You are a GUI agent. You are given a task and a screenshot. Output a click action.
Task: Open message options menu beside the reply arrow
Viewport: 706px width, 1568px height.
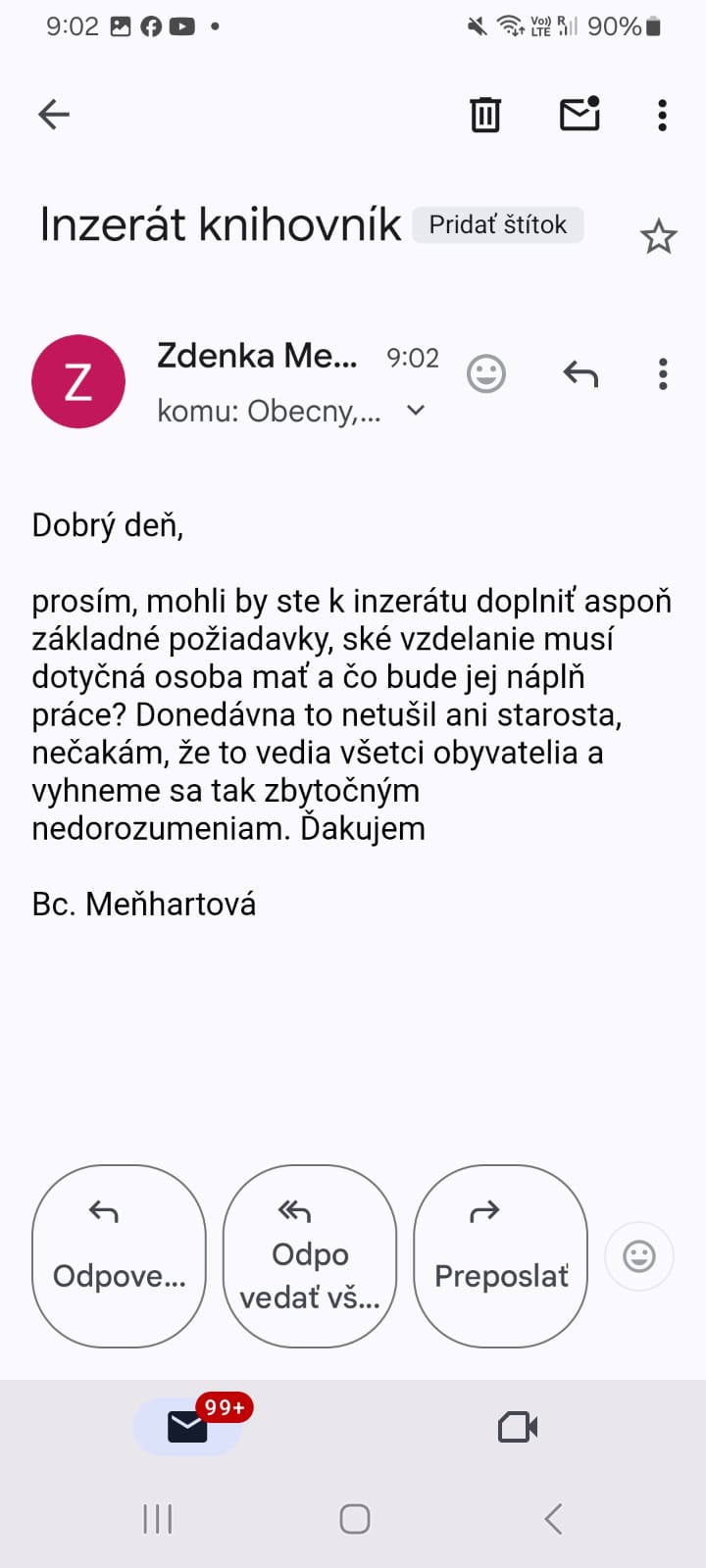click(663, 373)
